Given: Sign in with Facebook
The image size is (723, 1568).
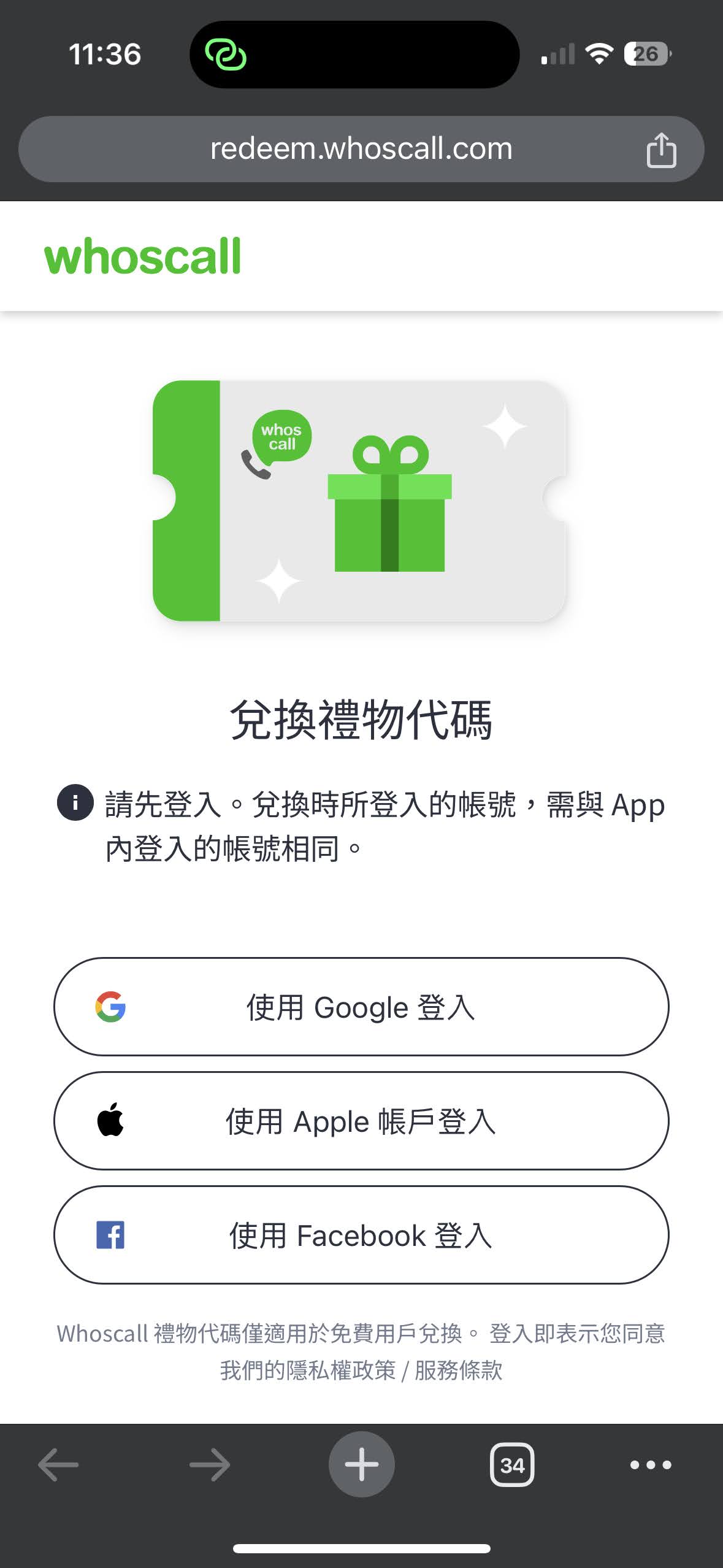Looking at the screenshot, I should pos(361,1235).
